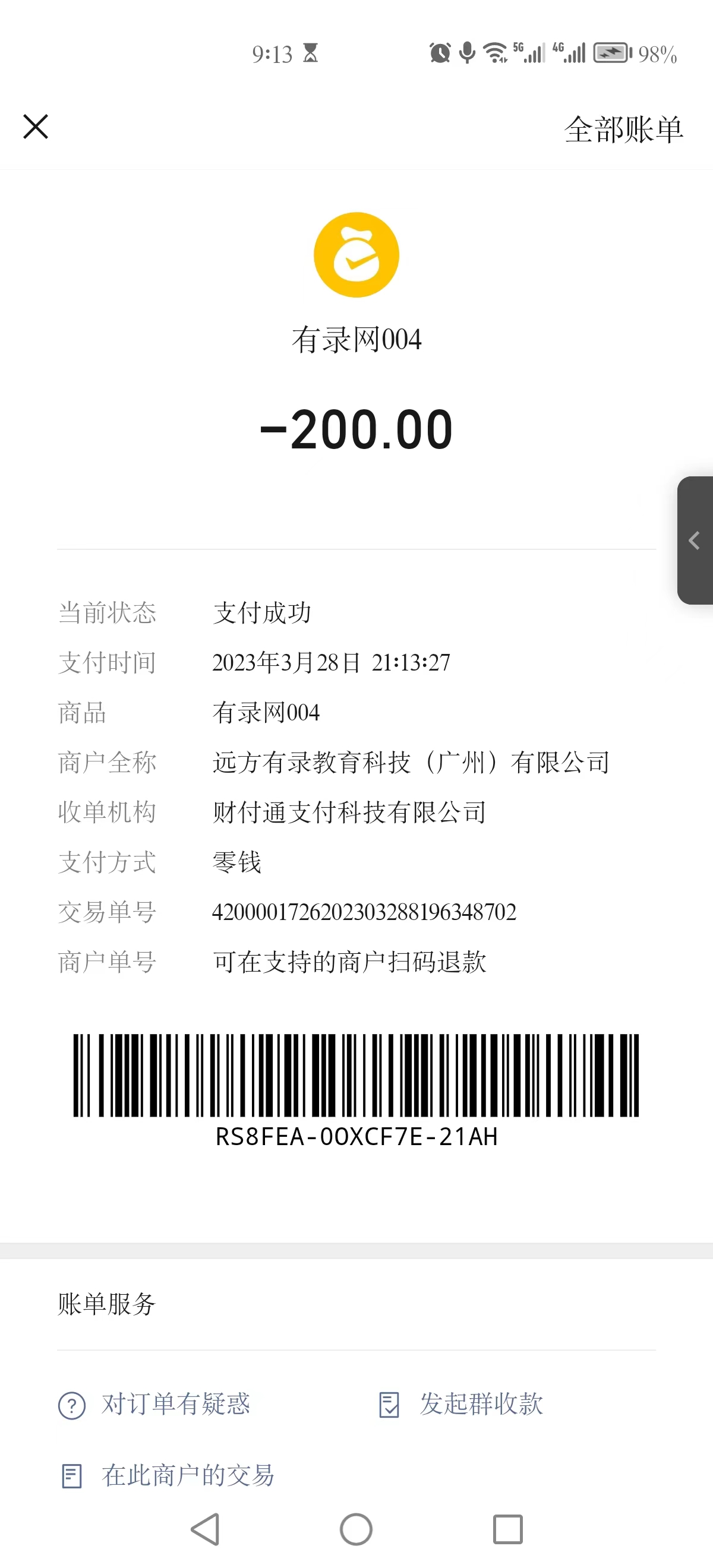This screenshot has height=1568, width=713.
Task: Close the payment detail page
Action: 36,127
